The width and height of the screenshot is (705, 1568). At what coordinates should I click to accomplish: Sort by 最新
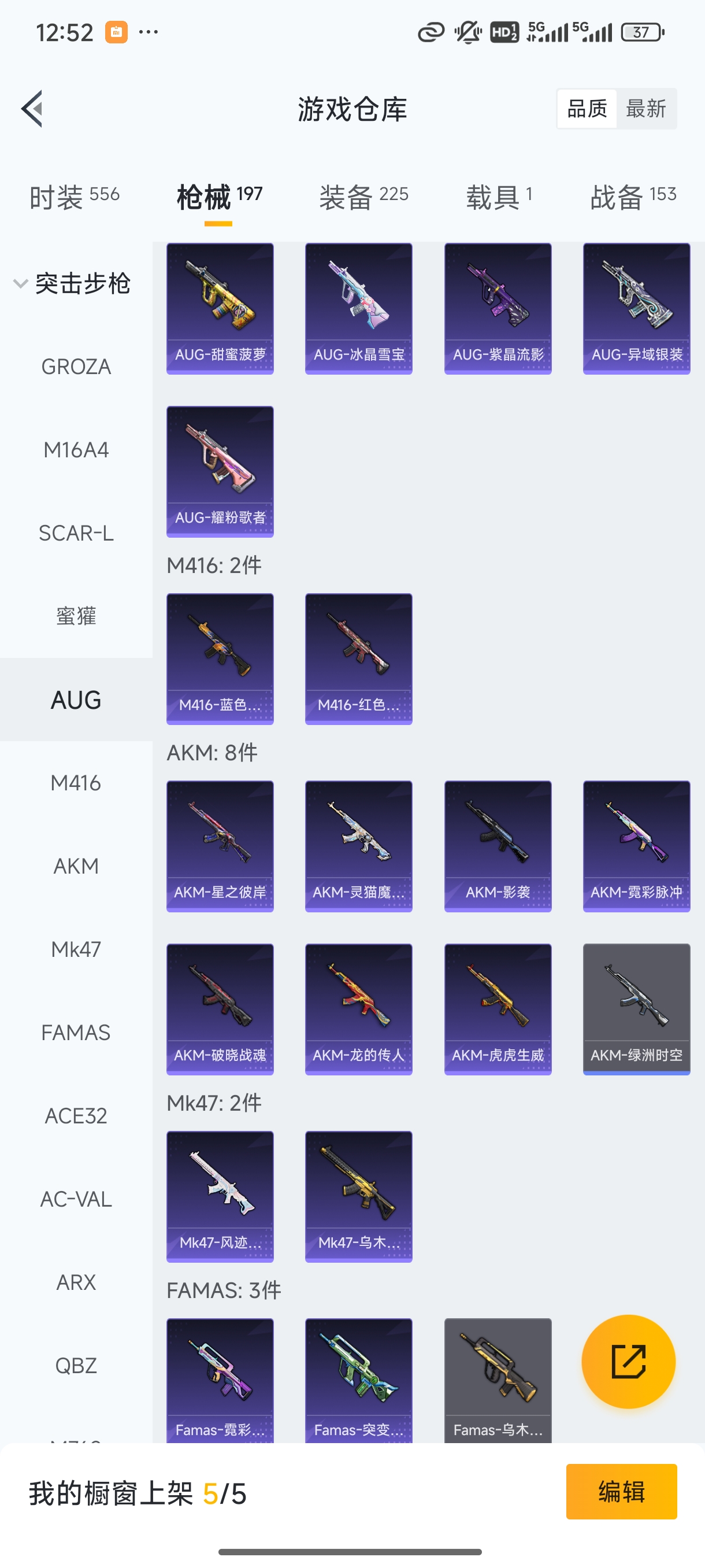tap(645, 109)
